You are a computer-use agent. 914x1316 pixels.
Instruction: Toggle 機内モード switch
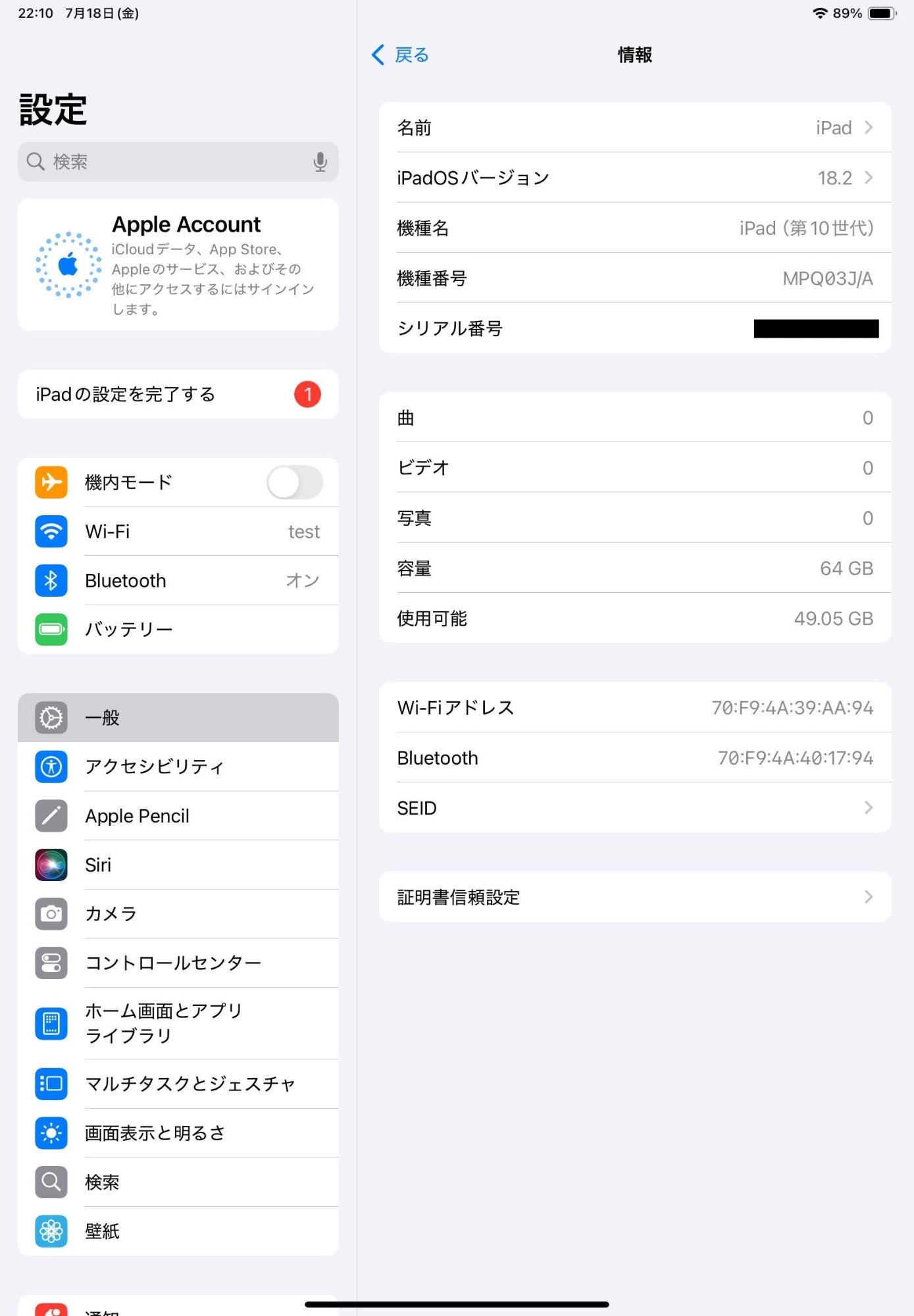pyautogui.click(x=294, y=482)
